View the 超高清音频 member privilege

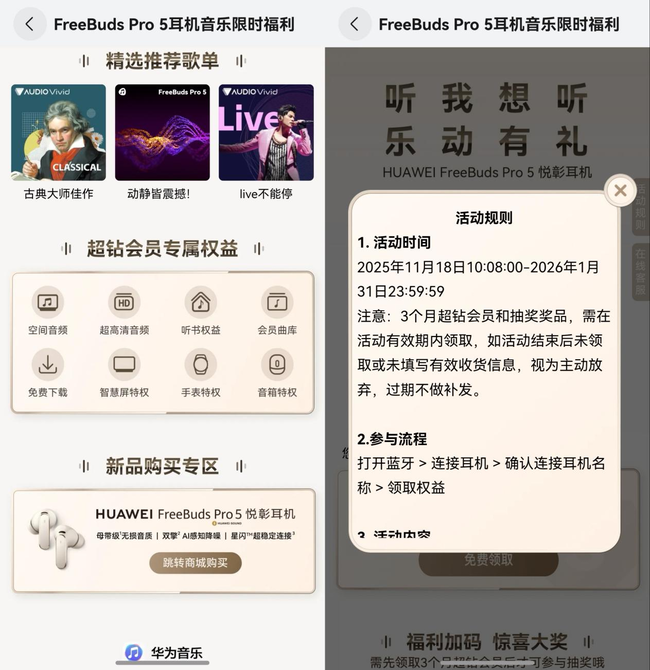click(x=124, y=310)
